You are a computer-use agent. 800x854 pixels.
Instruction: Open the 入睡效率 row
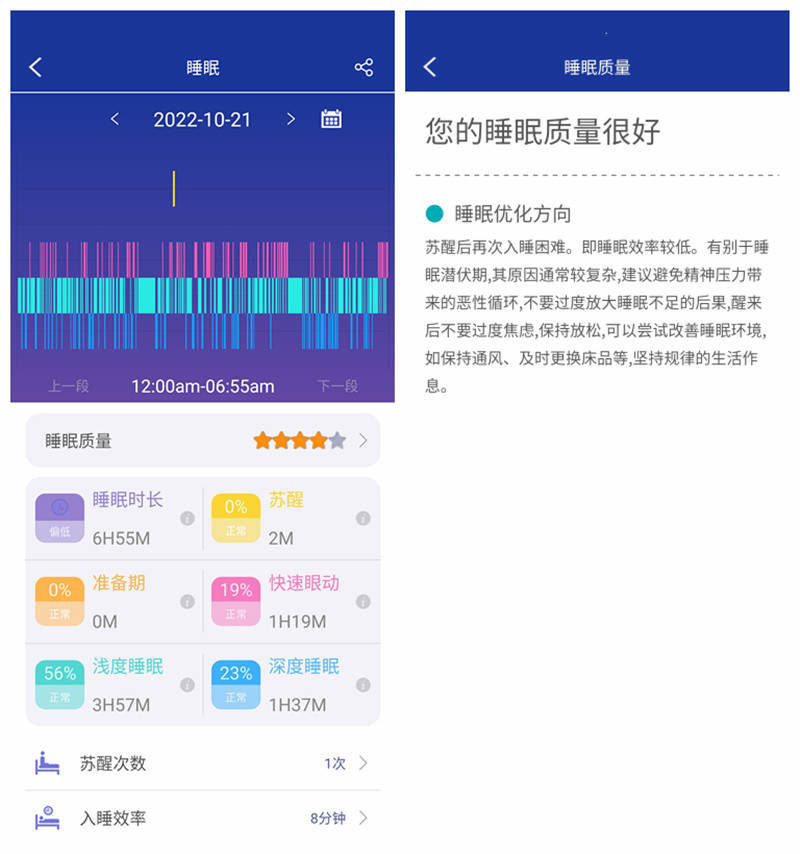pyautogui.click(x=203, y=818)
